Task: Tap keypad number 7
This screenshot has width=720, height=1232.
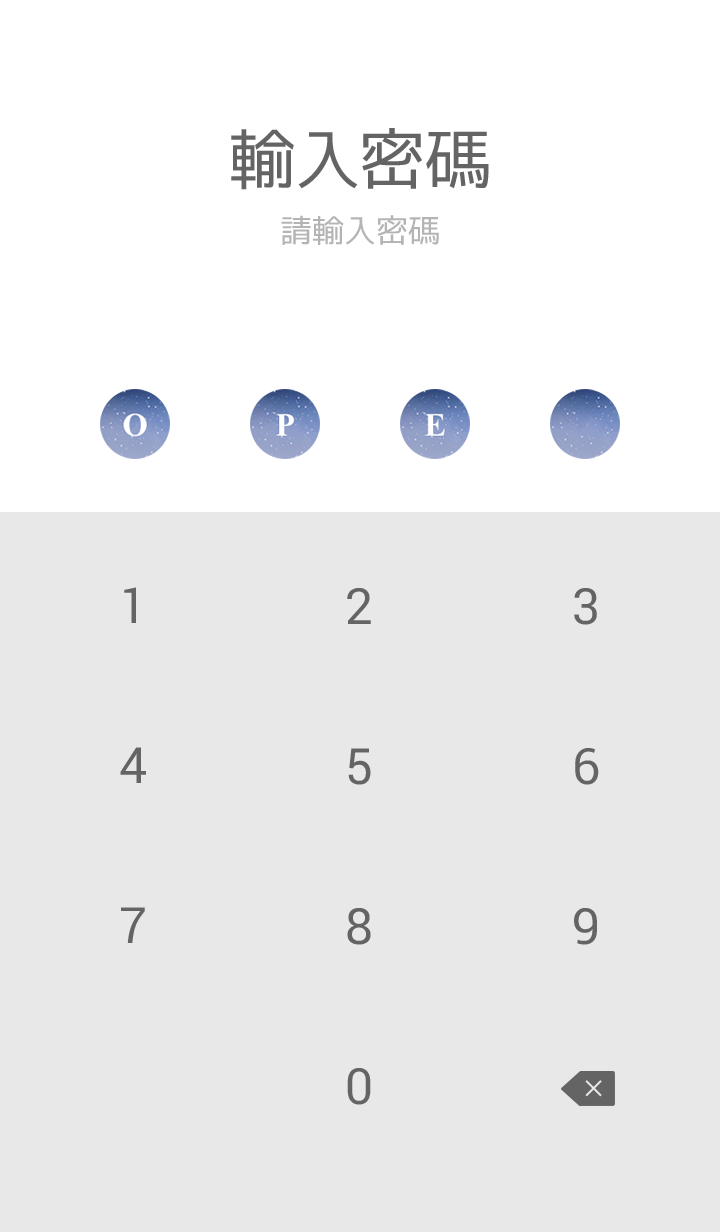Action: (x=132, y=927)
